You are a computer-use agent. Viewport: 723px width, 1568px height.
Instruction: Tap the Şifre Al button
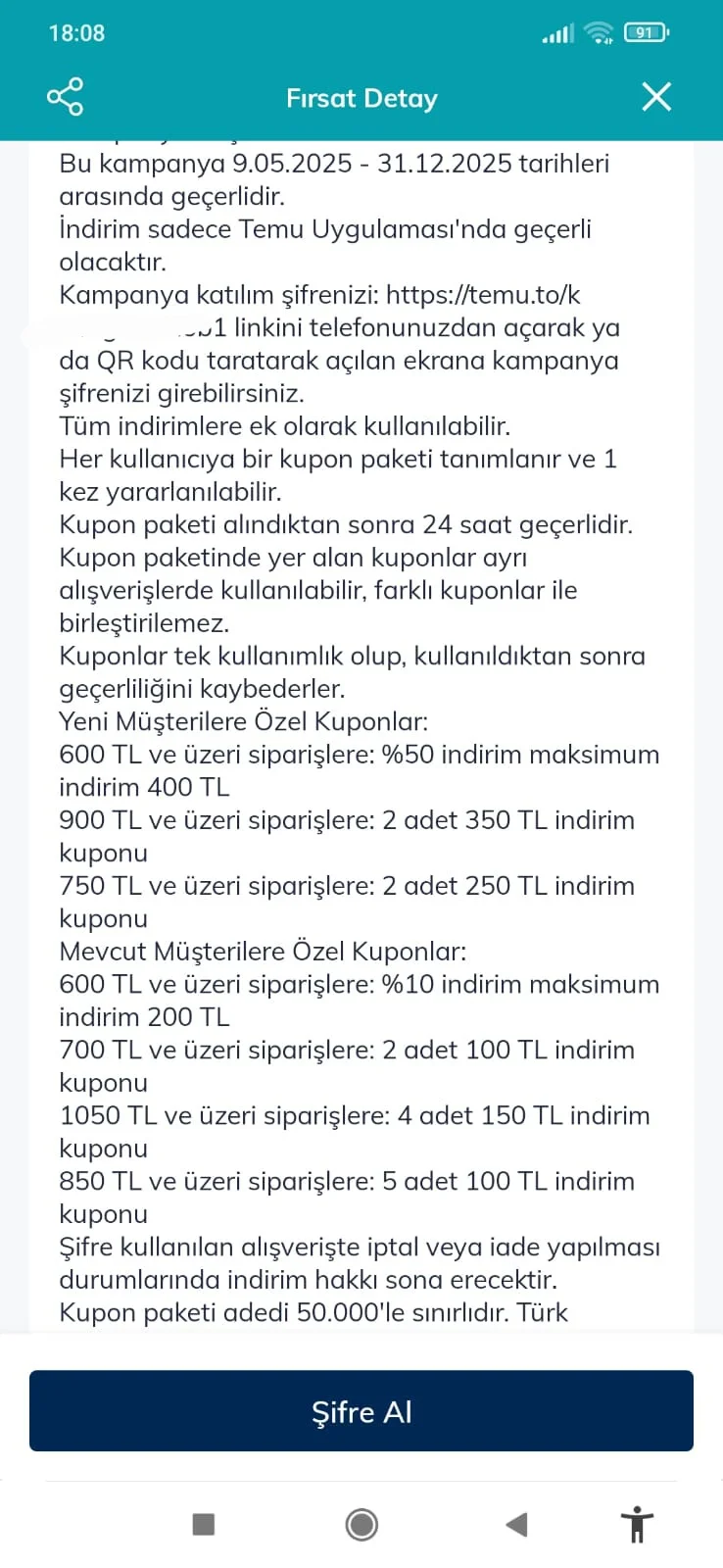click(361, 1411)
